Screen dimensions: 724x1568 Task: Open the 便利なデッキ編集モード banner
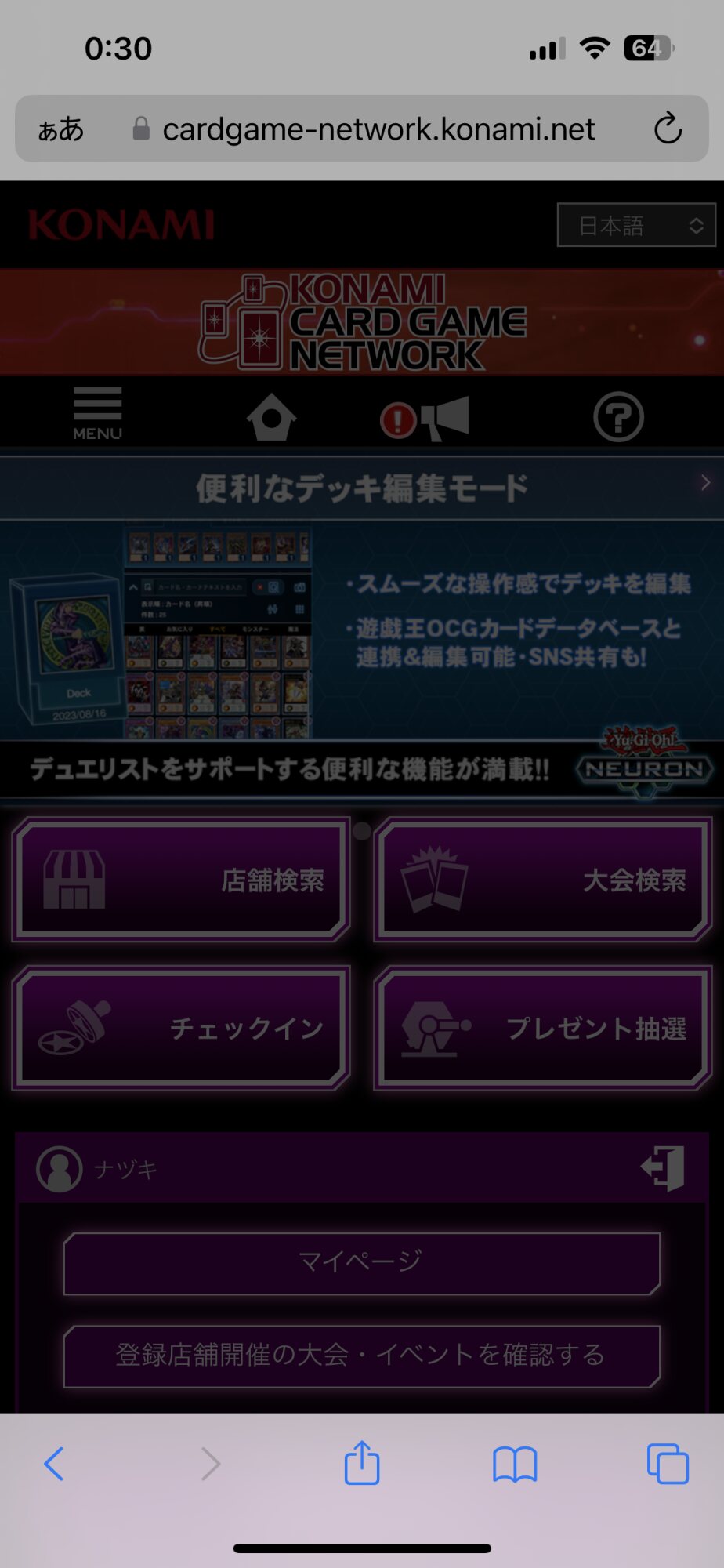(x=362, y=488)
